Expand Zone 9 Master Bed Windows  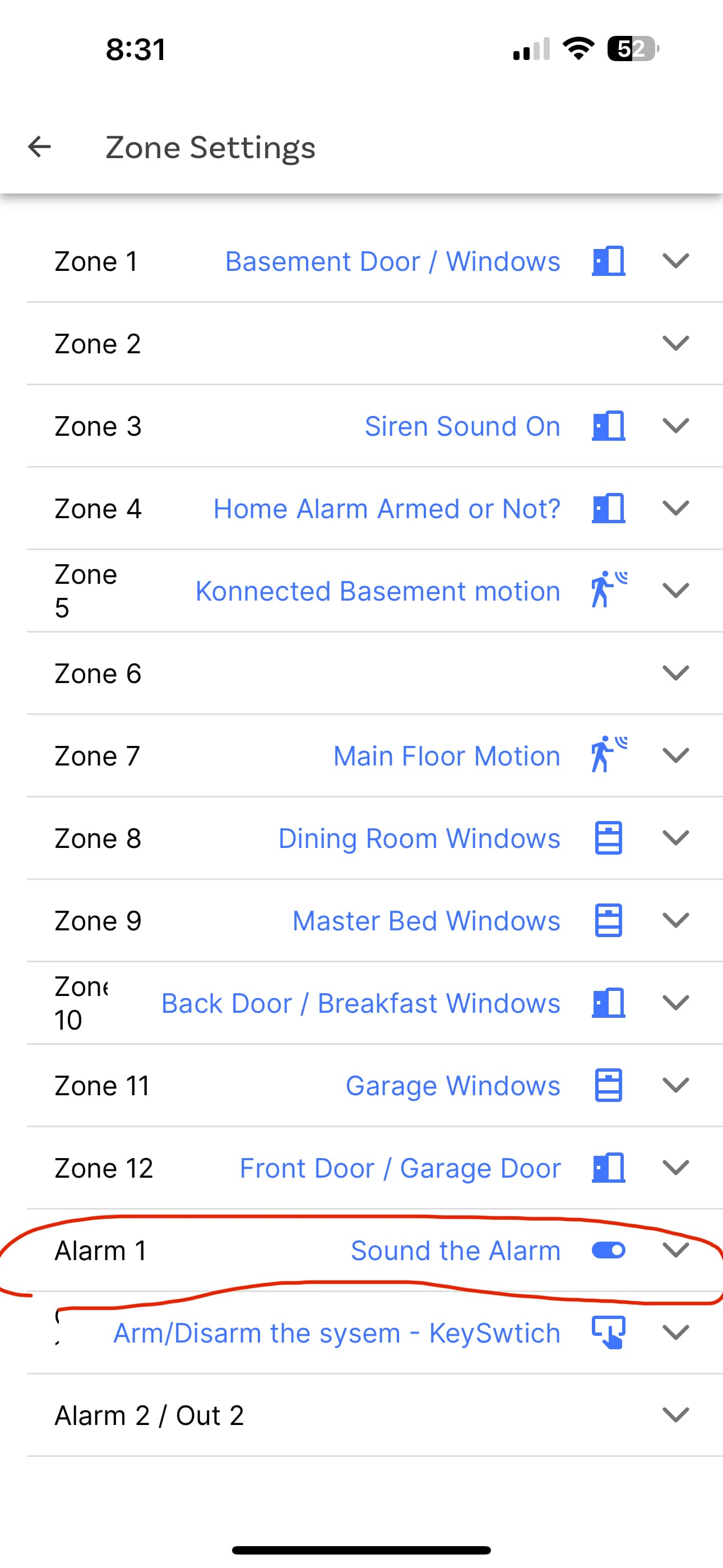click(x=374, y=920)
